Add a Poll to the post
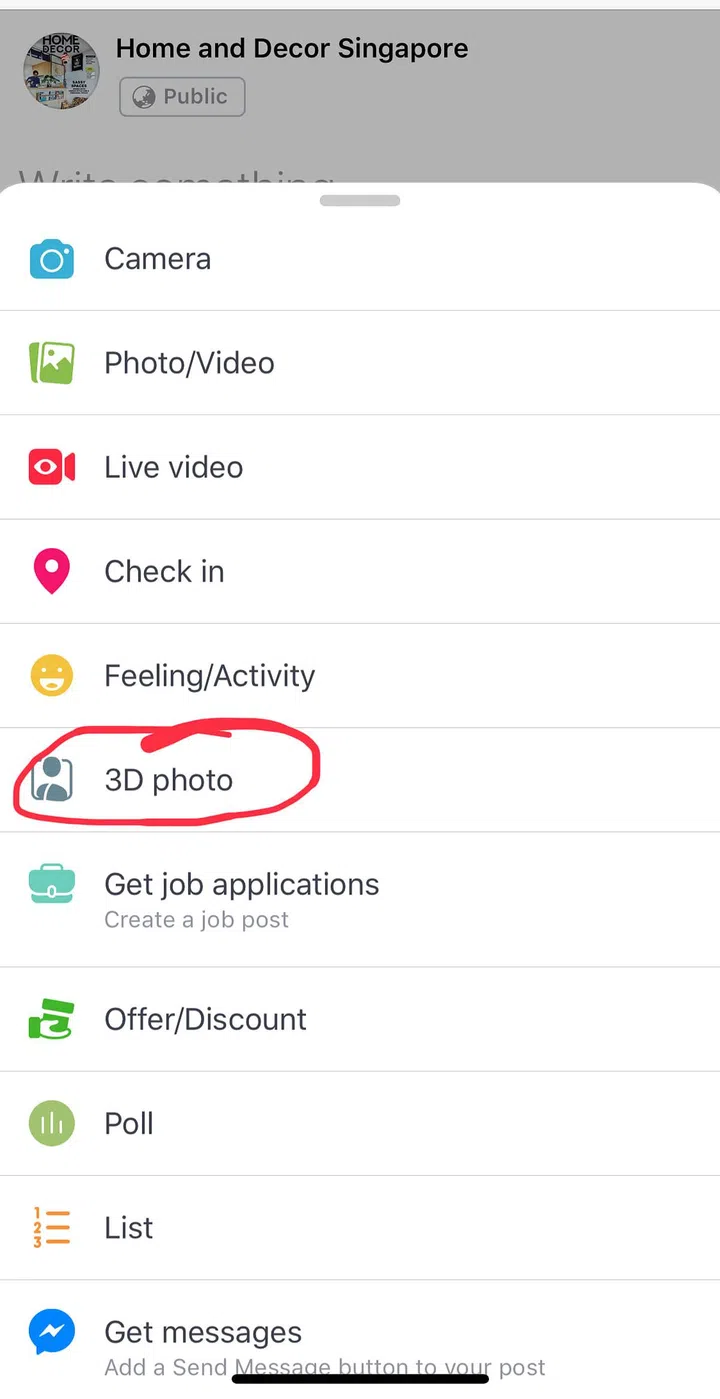The height and width of the screenshot is (1399, 720). tap(129, 1123)
